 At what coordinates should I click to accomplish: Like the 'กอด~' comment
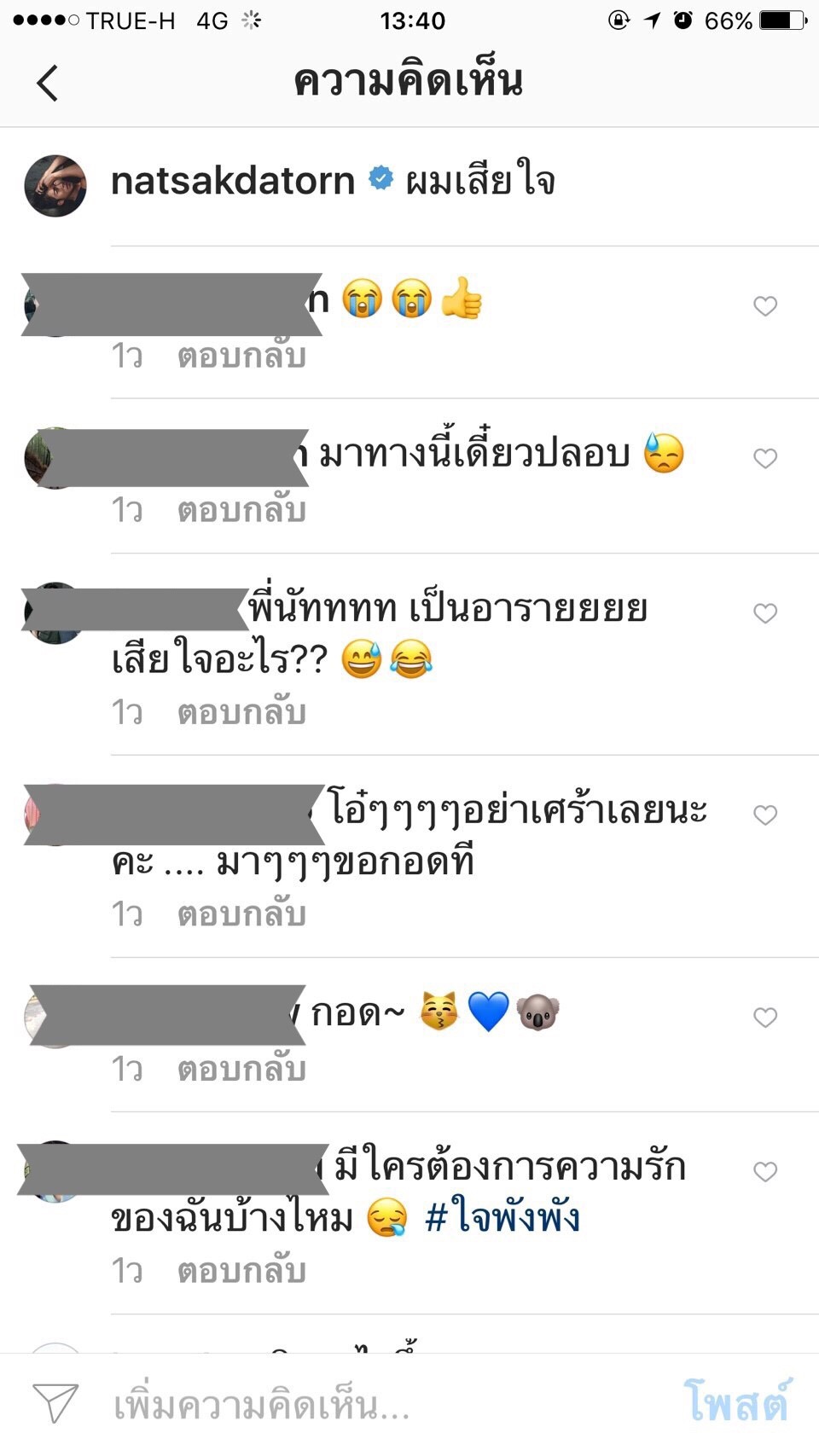(765, 1017)
